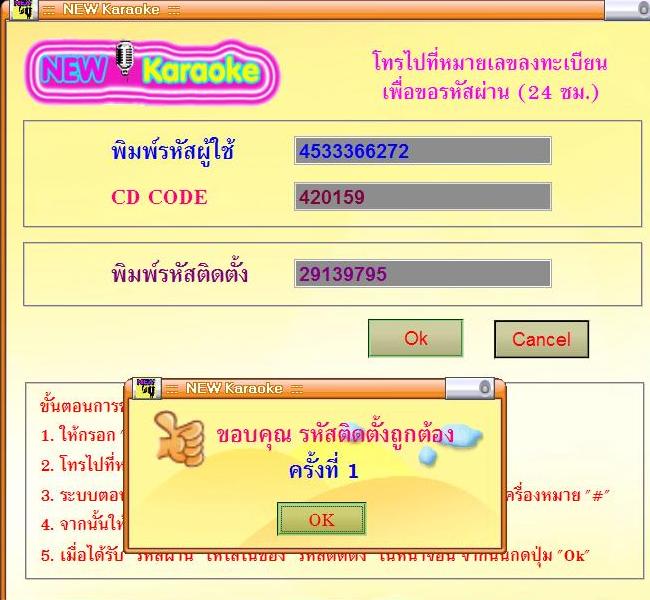The width and height of the screenshot is (650, 600).
Task: Select the install code field 29139795
Action: pos(422,274)
